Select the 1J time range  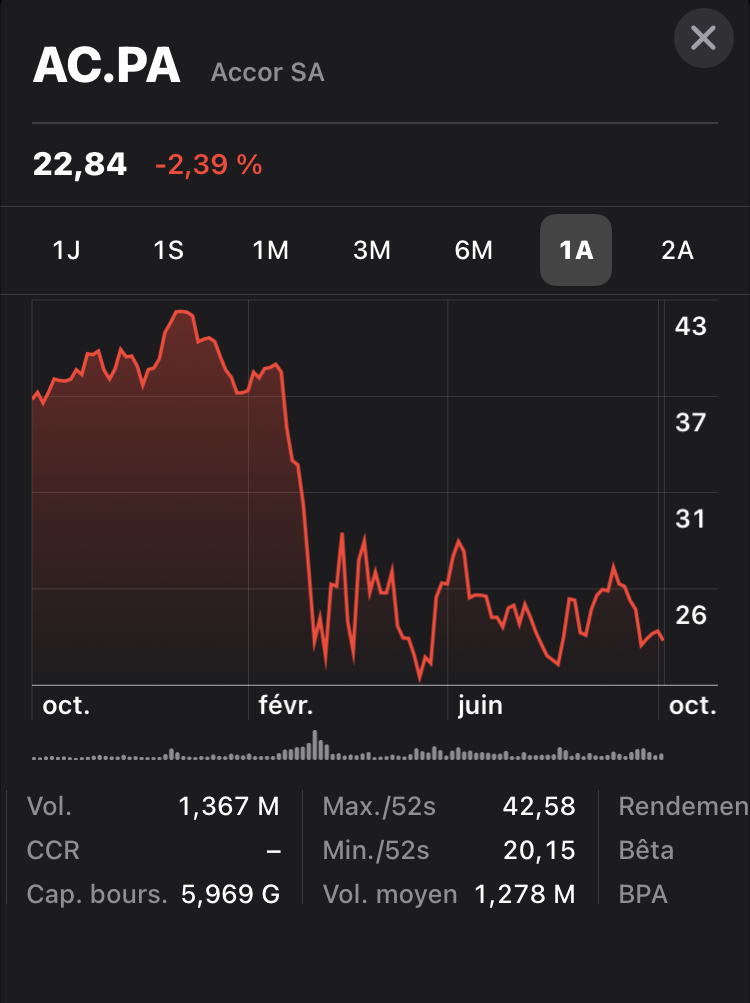pyautogui.click(x=65, y=251)
